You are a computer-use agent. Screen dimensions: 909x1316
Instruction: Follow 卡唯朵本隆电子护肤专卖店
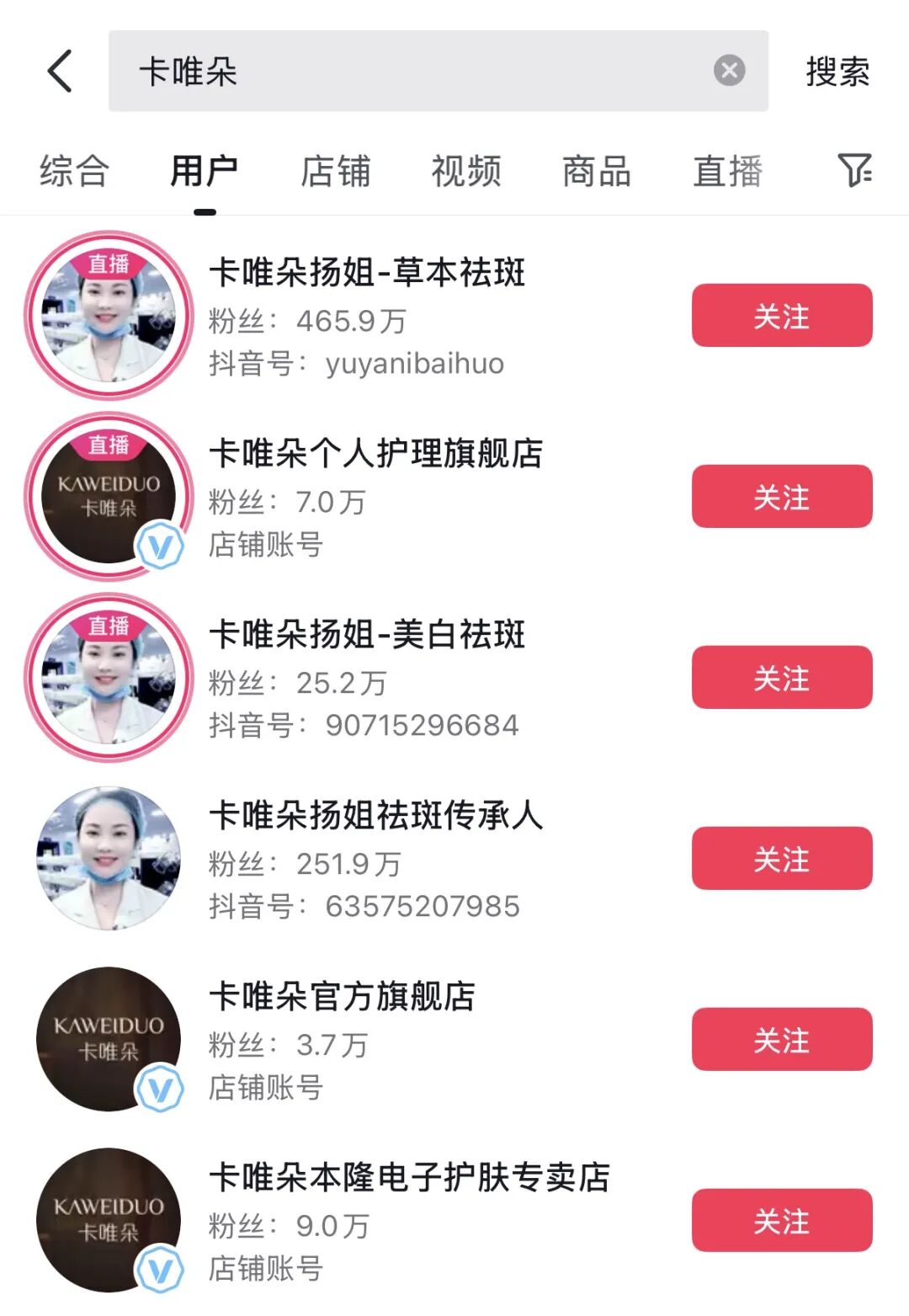point(781,1221)
